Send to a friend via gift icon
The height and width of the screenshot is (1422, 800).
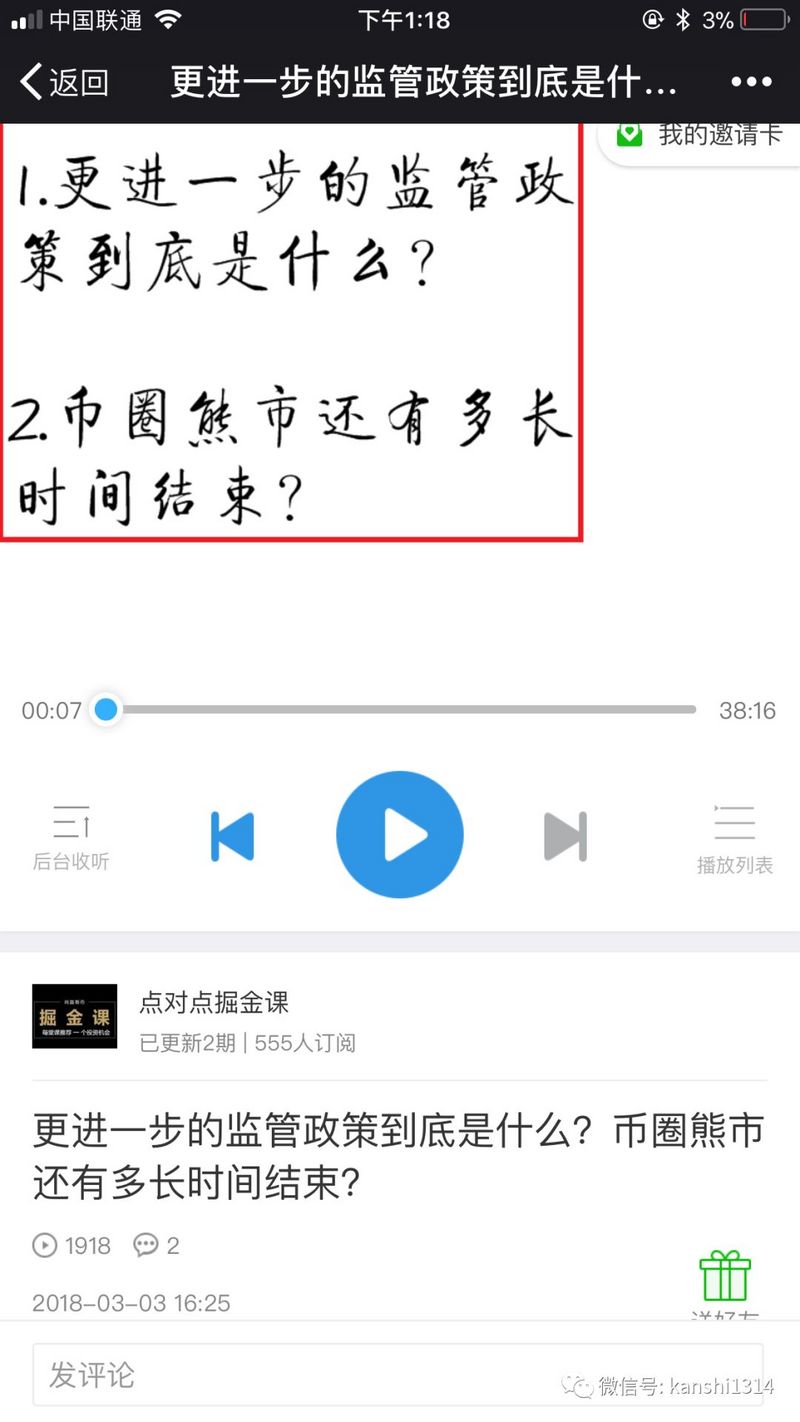pos(725,1277)
